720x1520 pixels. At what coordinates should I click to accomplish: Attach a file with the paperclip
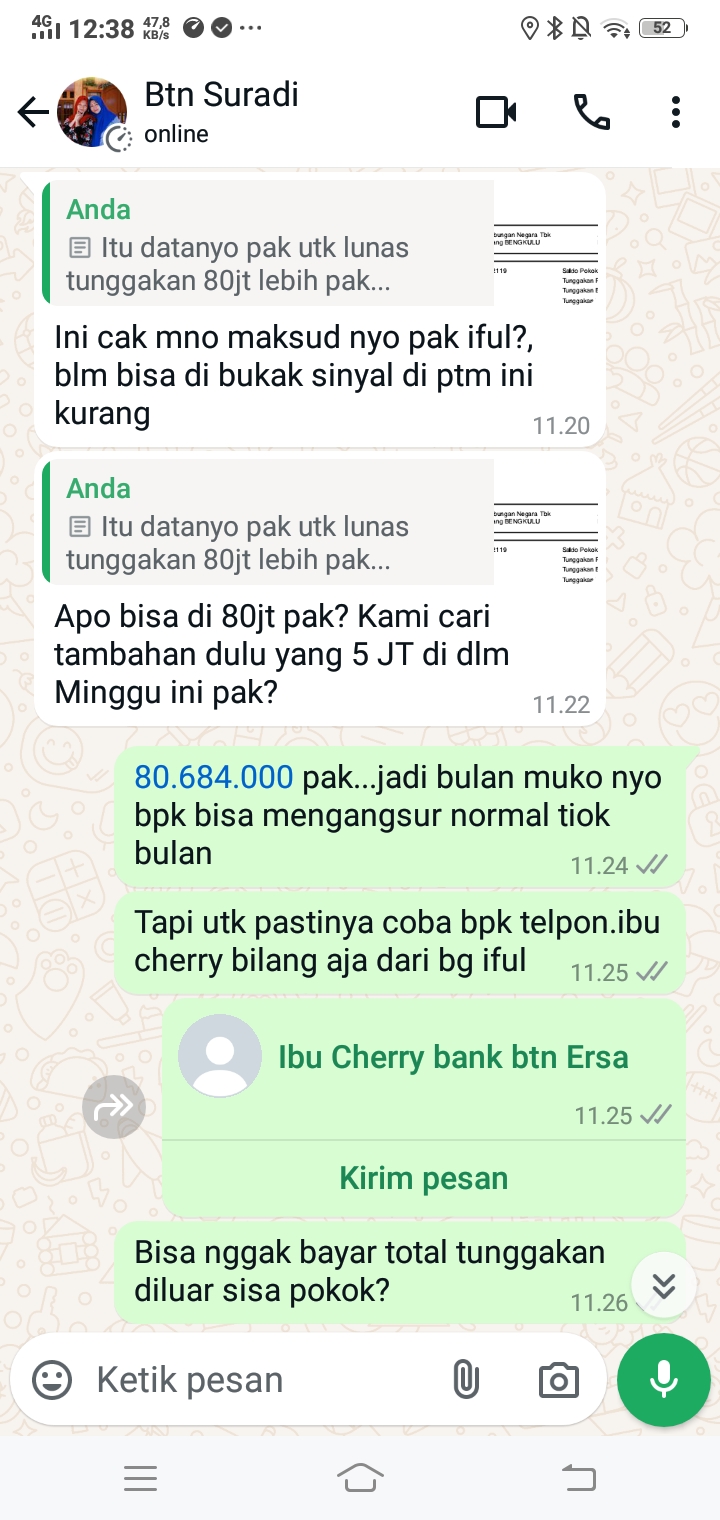click(x=465, y=1380)
